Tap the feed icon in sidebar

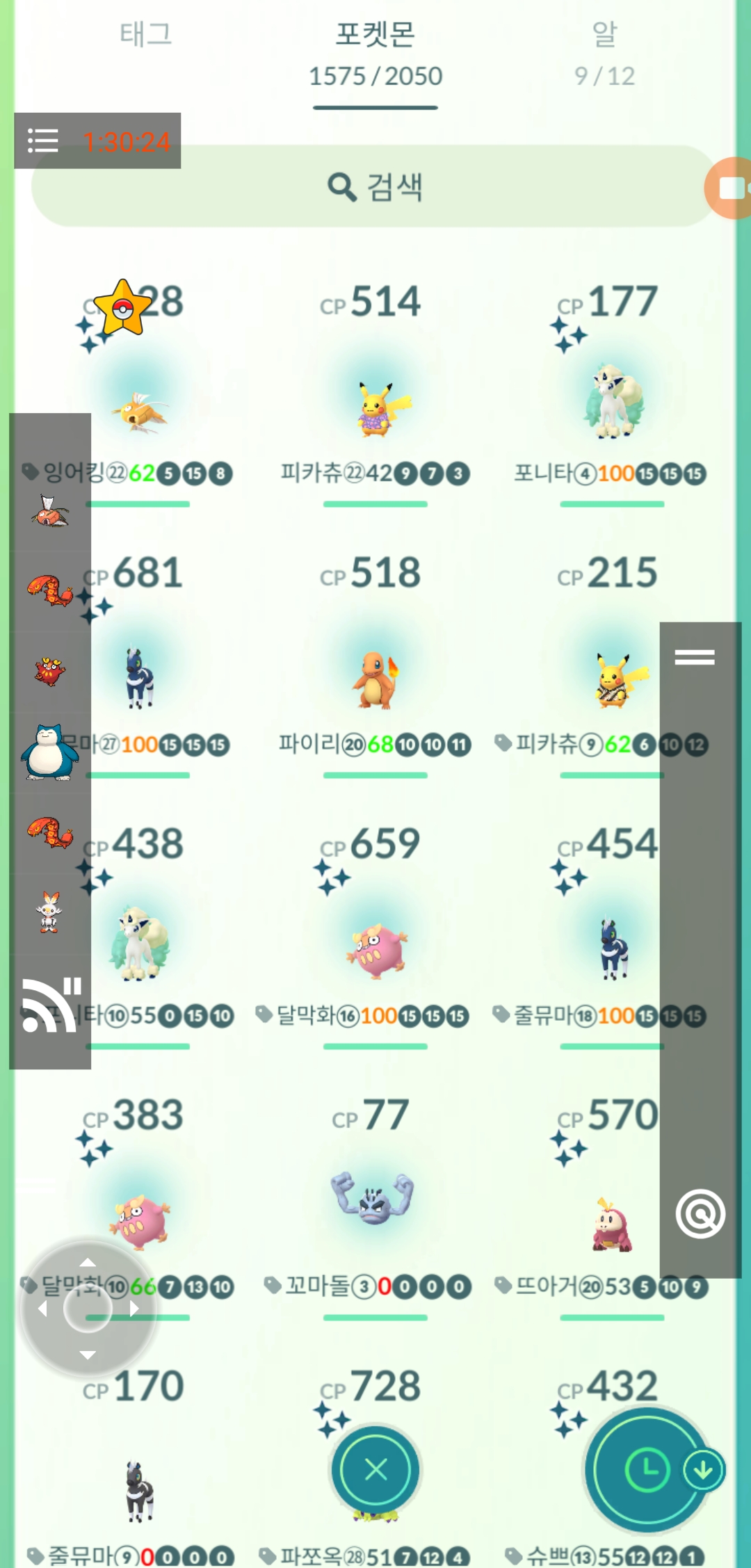coord(50,1005)
